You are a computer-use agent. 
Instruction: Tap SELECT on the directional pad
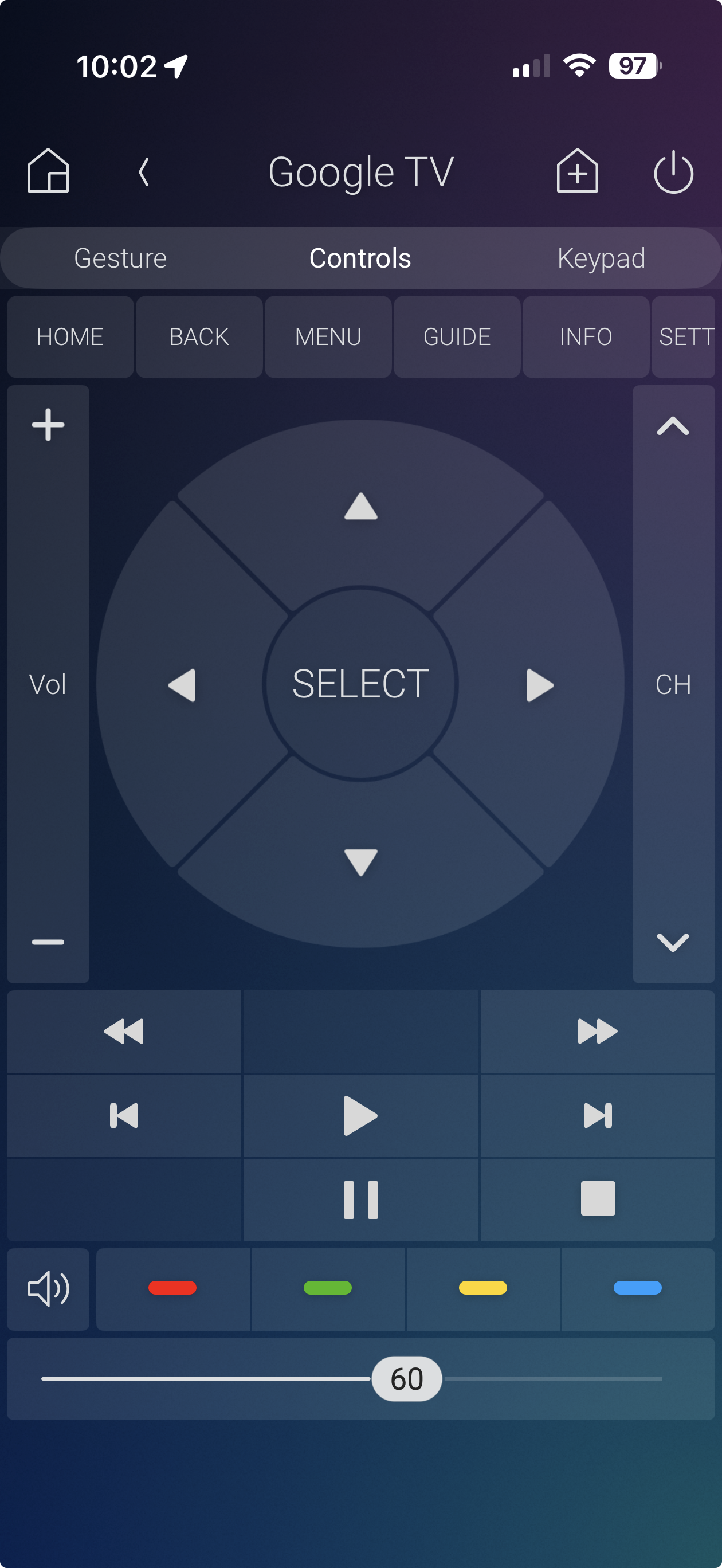tap(360, 683)
